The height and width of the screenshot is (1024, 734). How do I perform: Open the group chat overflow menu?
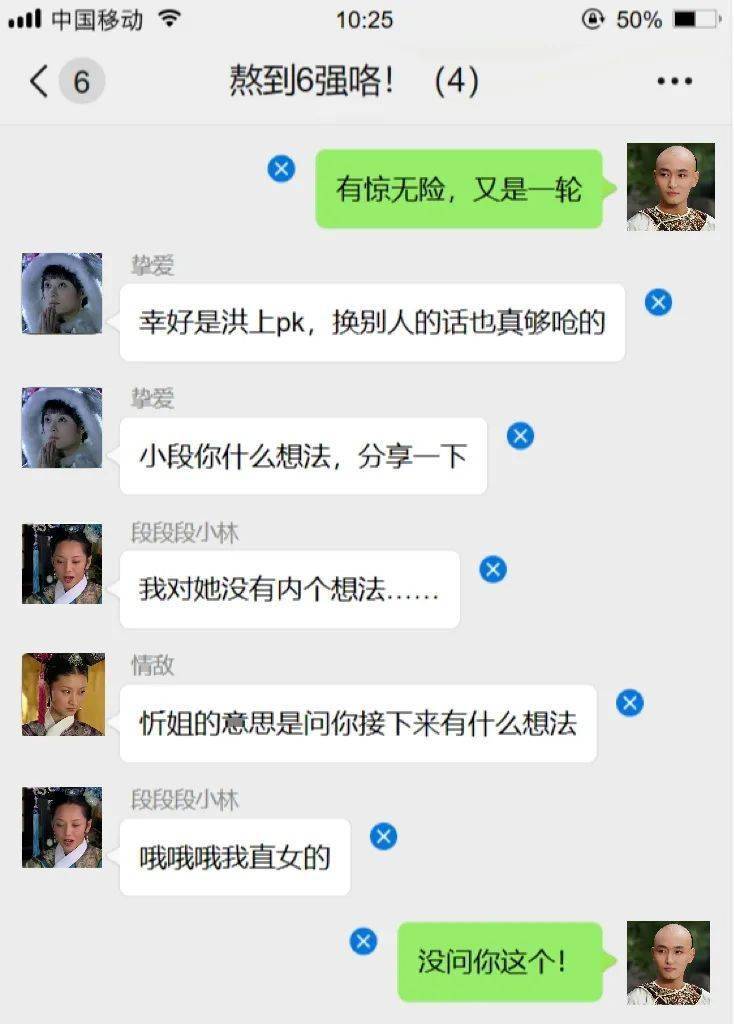tap(674, 82)
